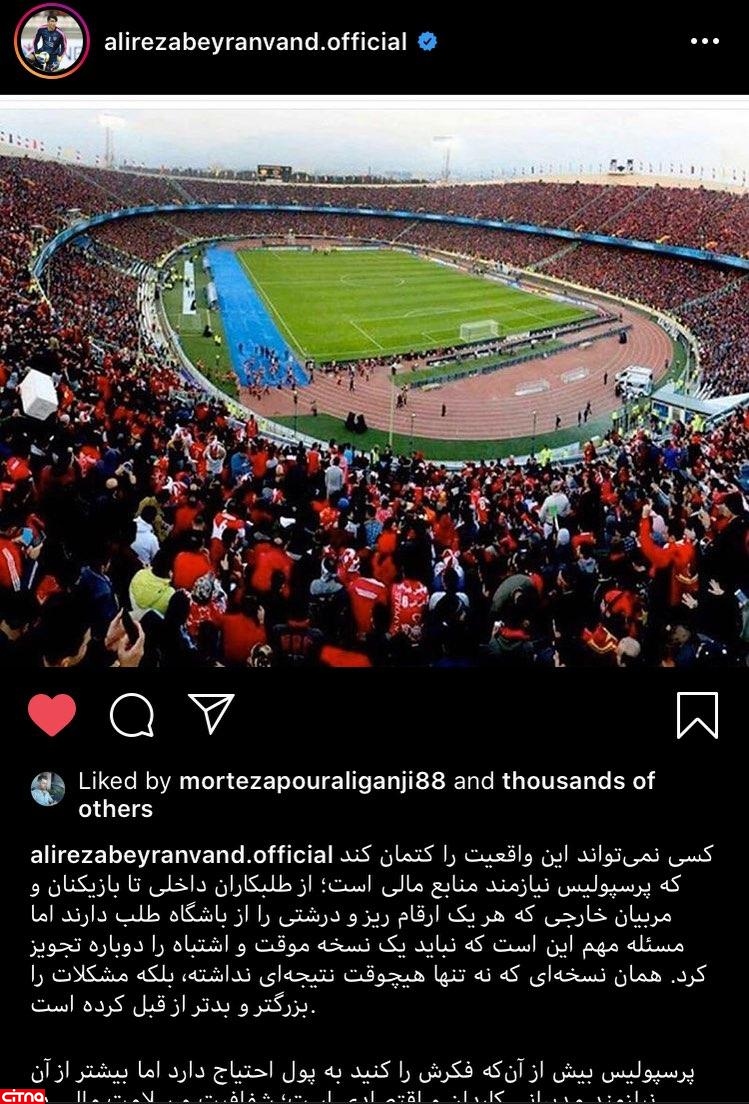The width and height of the screenshot is (749, 1104).
Task: View the thousands of others who liked
Action: point(578,782)
